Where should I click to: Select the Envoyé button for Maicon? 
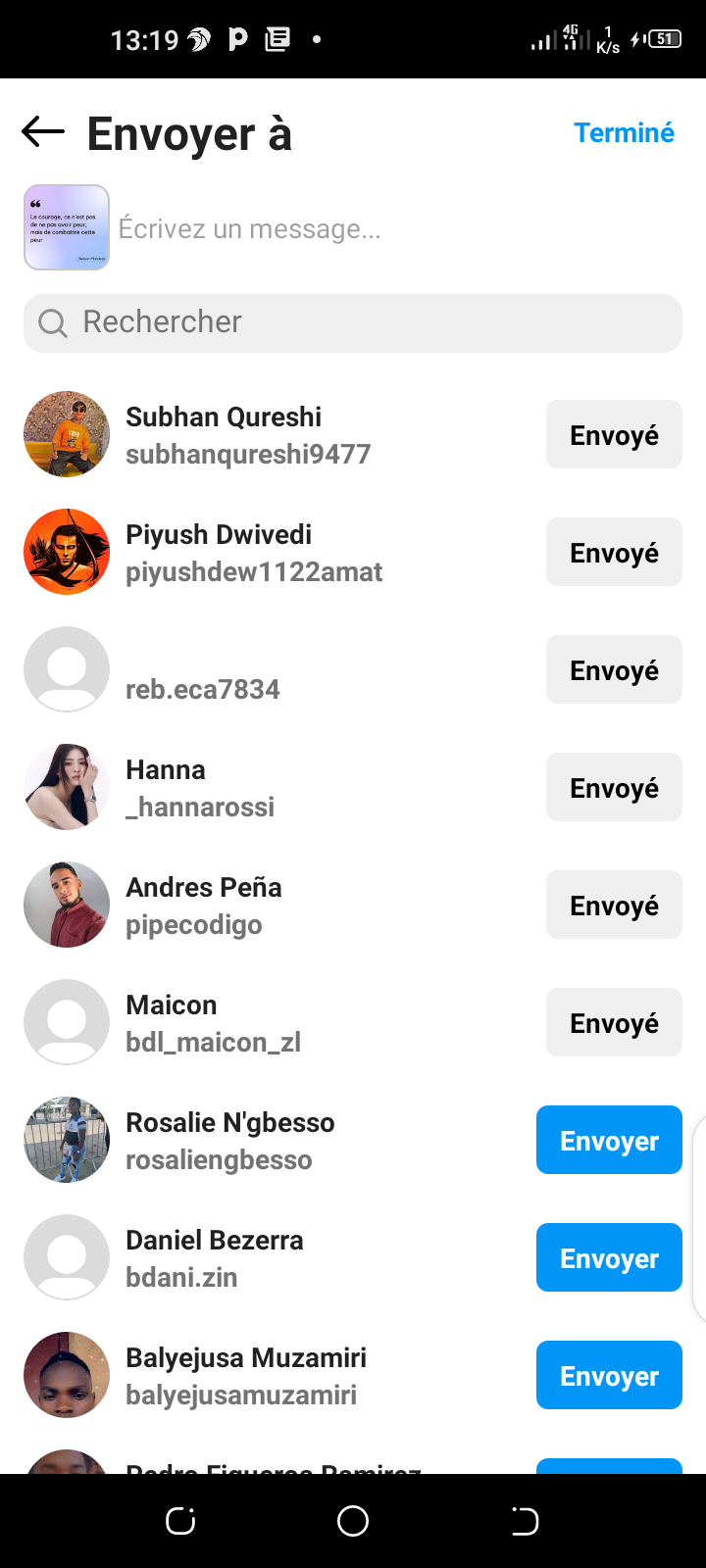point(614,1023)
